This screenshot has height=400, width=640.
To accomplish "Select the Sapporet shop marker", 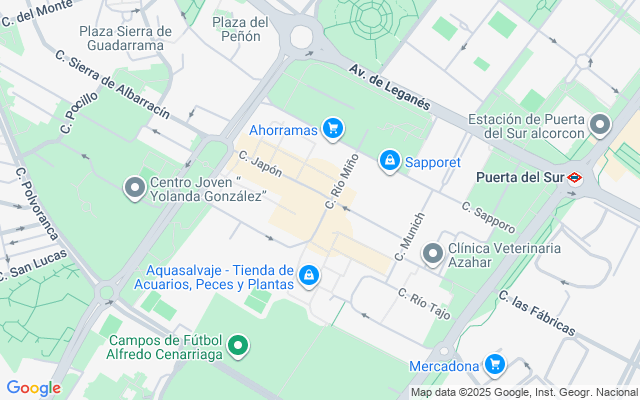I will click(390, 160).
